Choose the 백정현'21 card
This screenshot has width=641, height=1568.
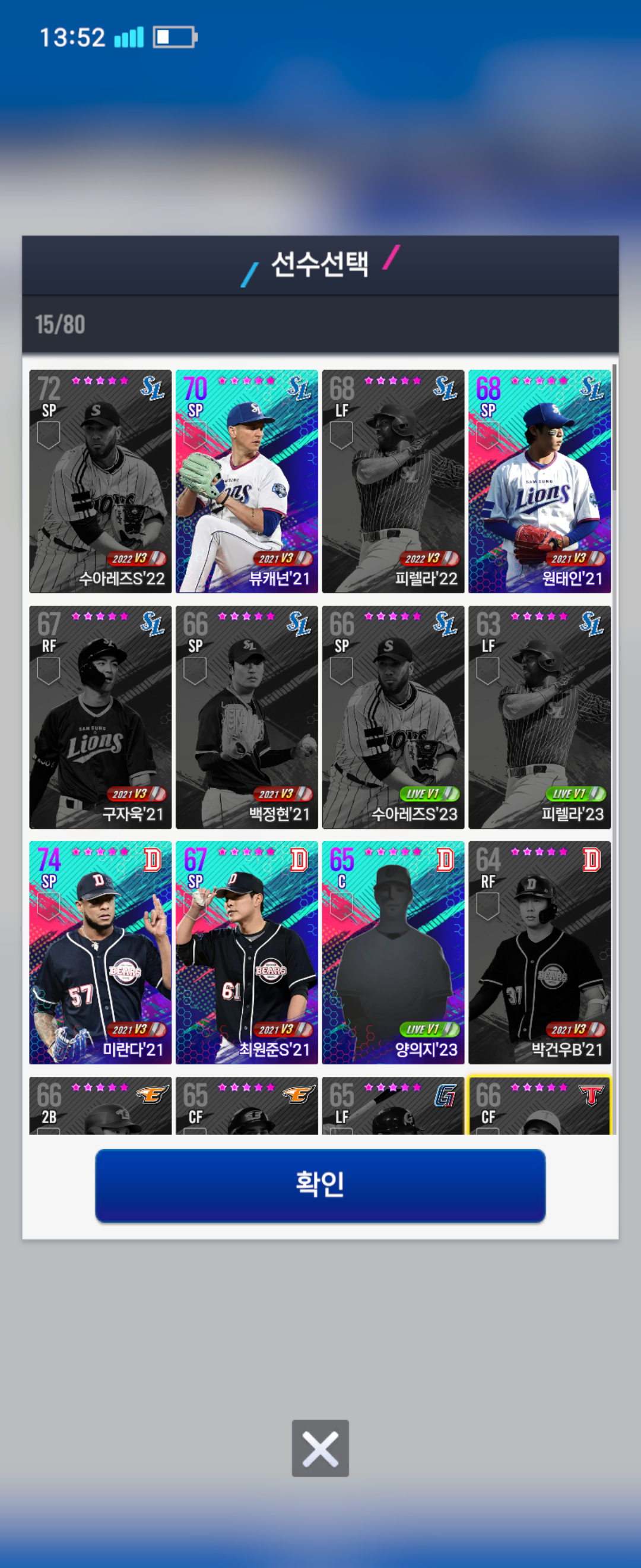pos(246,716)
